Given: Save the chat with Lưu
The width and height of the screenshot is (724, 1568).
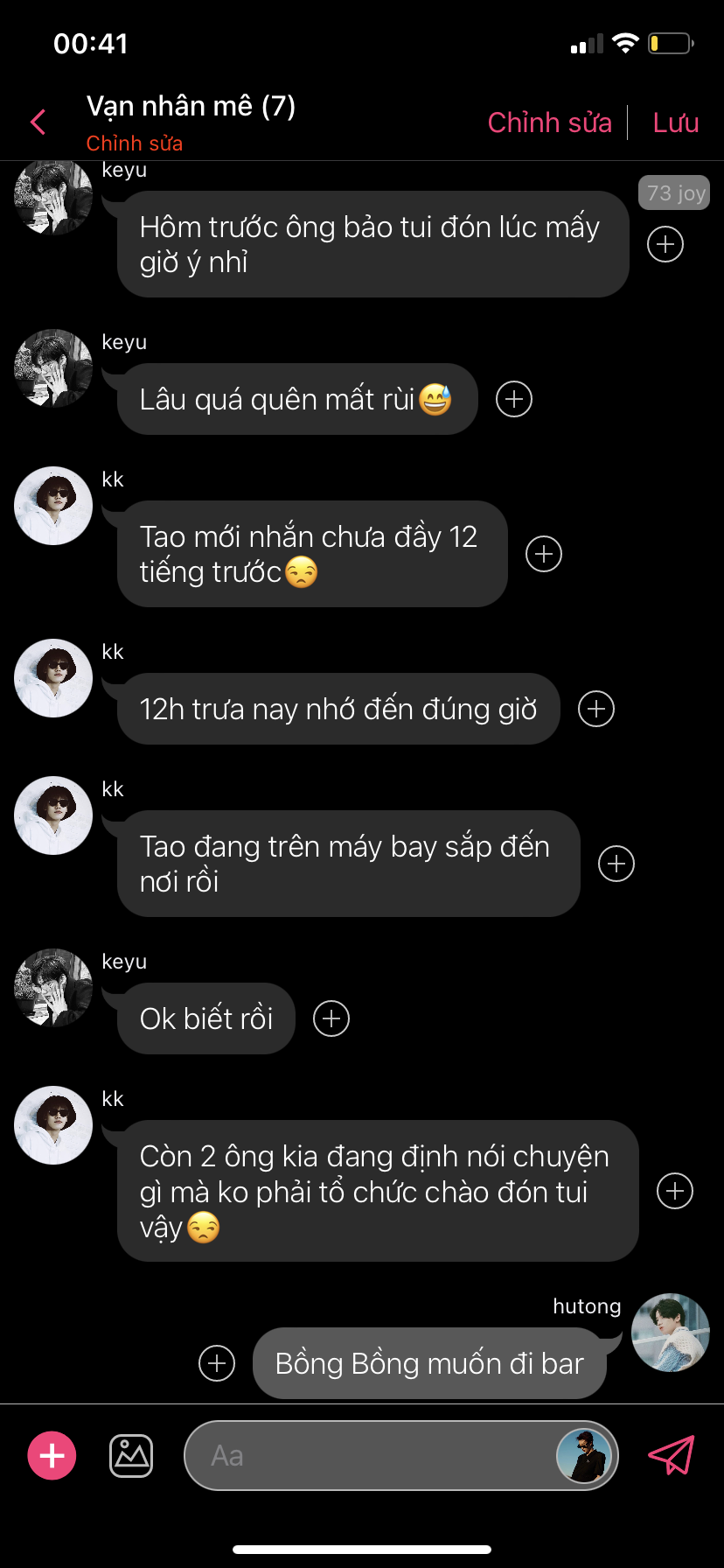Looking at the screenshot, I should (x=675, y=122).
